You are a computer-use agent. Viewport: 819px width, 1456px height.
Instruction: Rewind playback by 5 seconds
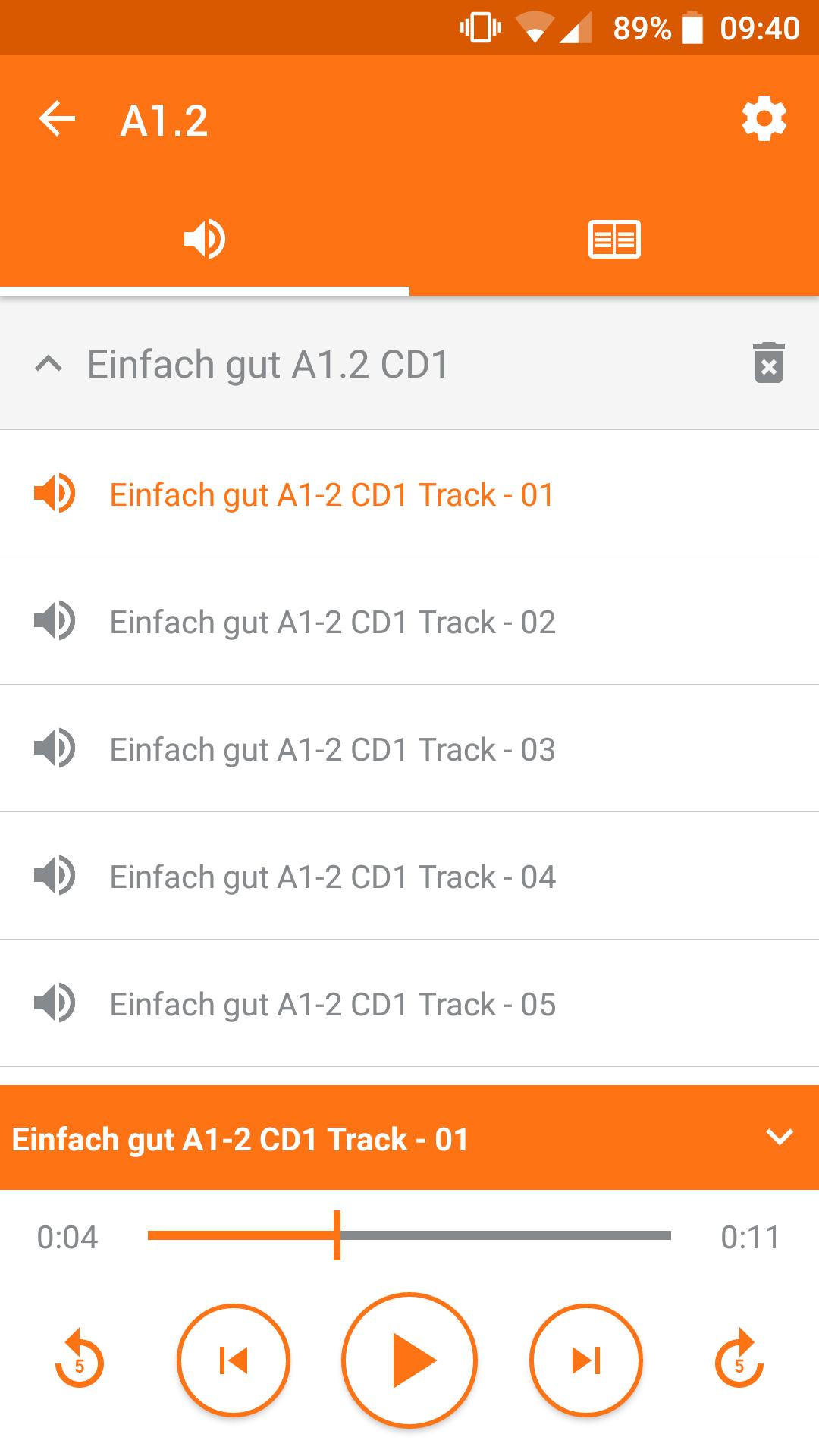[x=79, y=1360]
